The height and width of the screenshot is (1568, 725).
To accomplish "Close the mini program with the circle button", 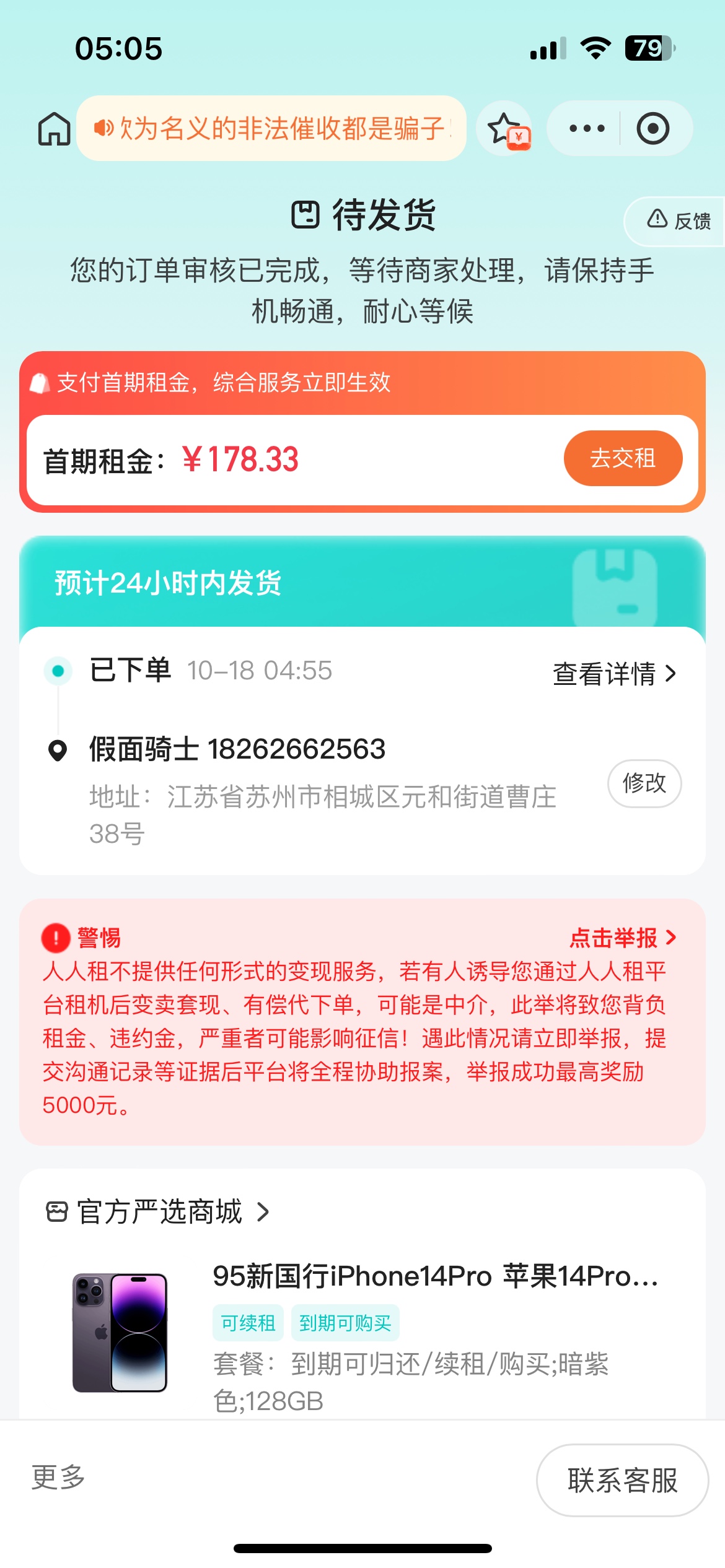I will (x=653, y=129).
